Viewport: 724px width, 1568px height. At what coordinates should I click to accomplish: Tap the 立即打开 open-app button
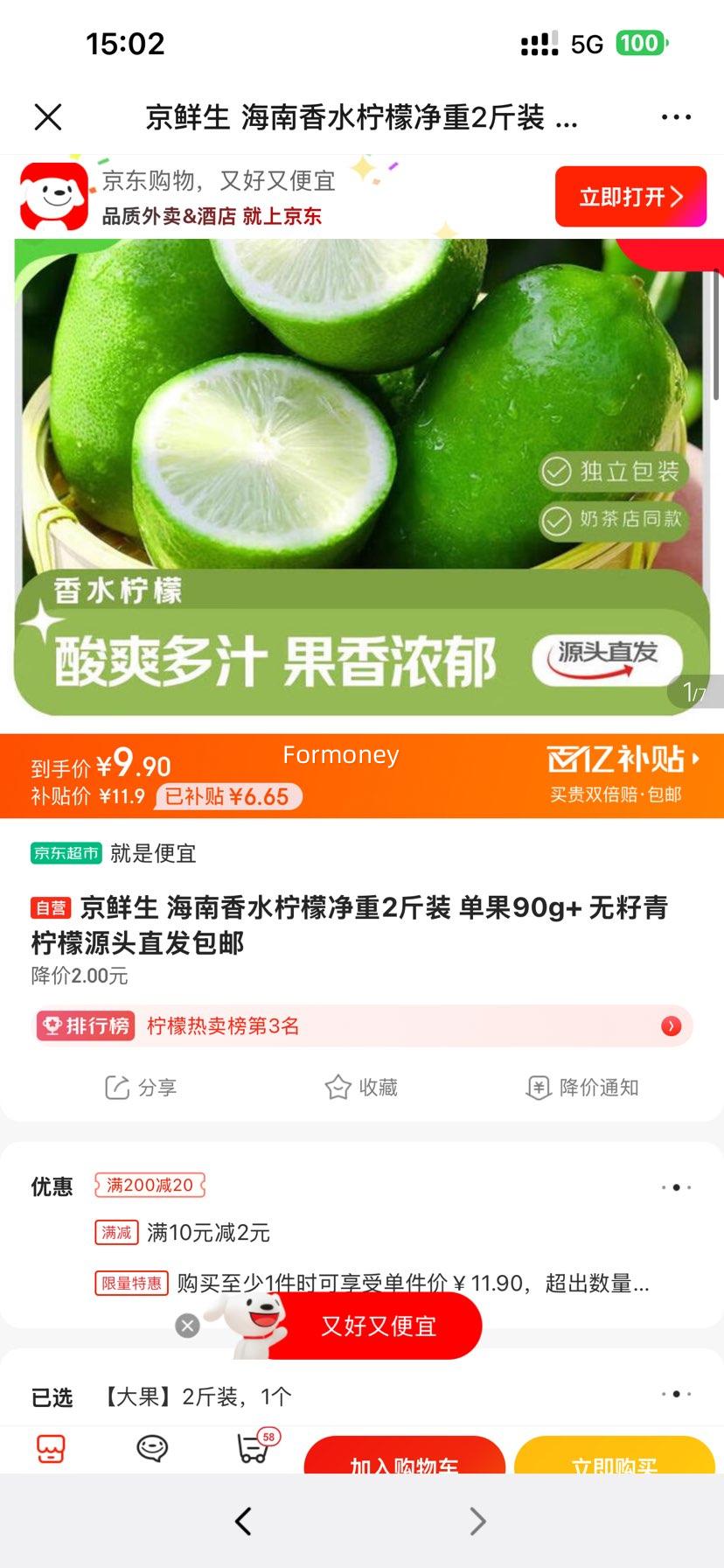pos(630,196)
